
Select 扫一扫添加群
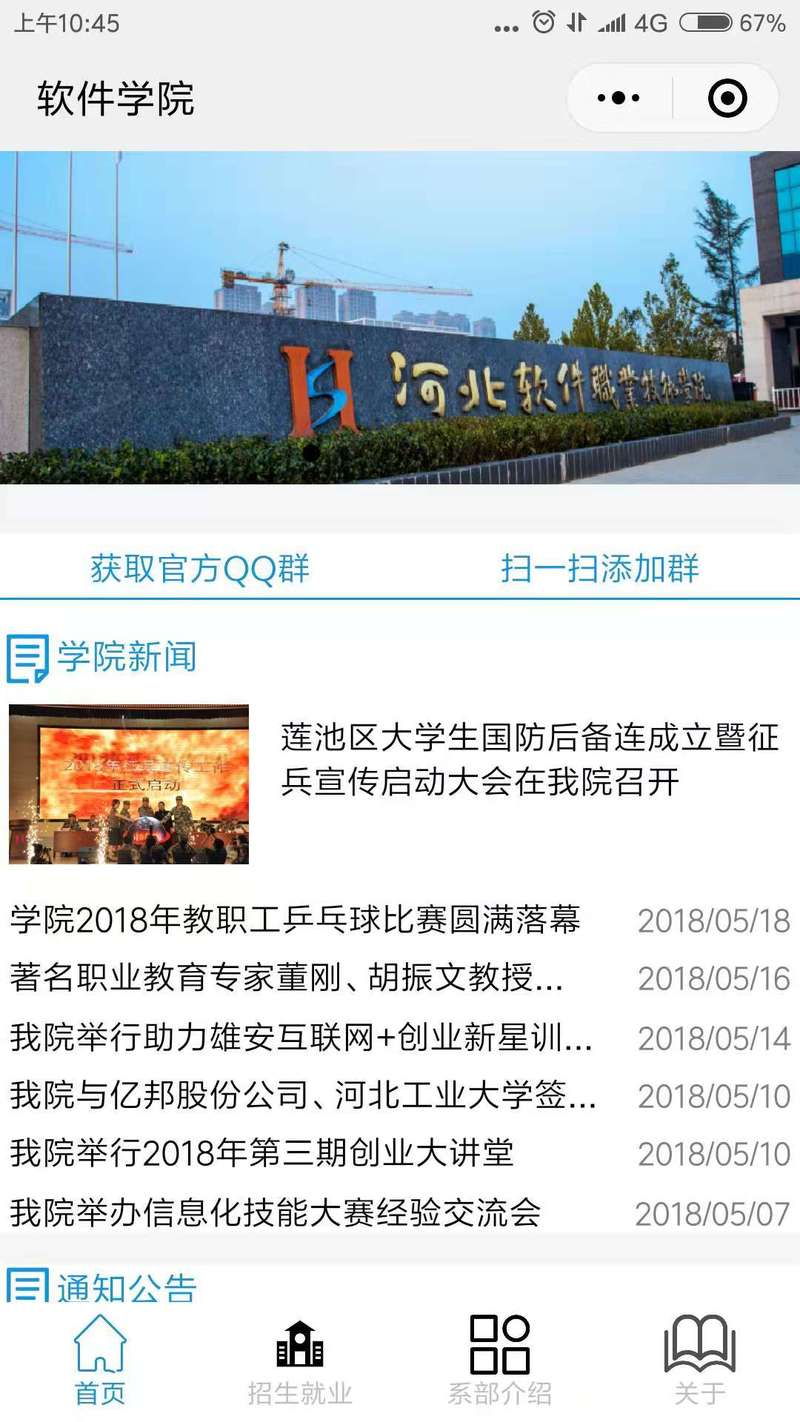600,568
